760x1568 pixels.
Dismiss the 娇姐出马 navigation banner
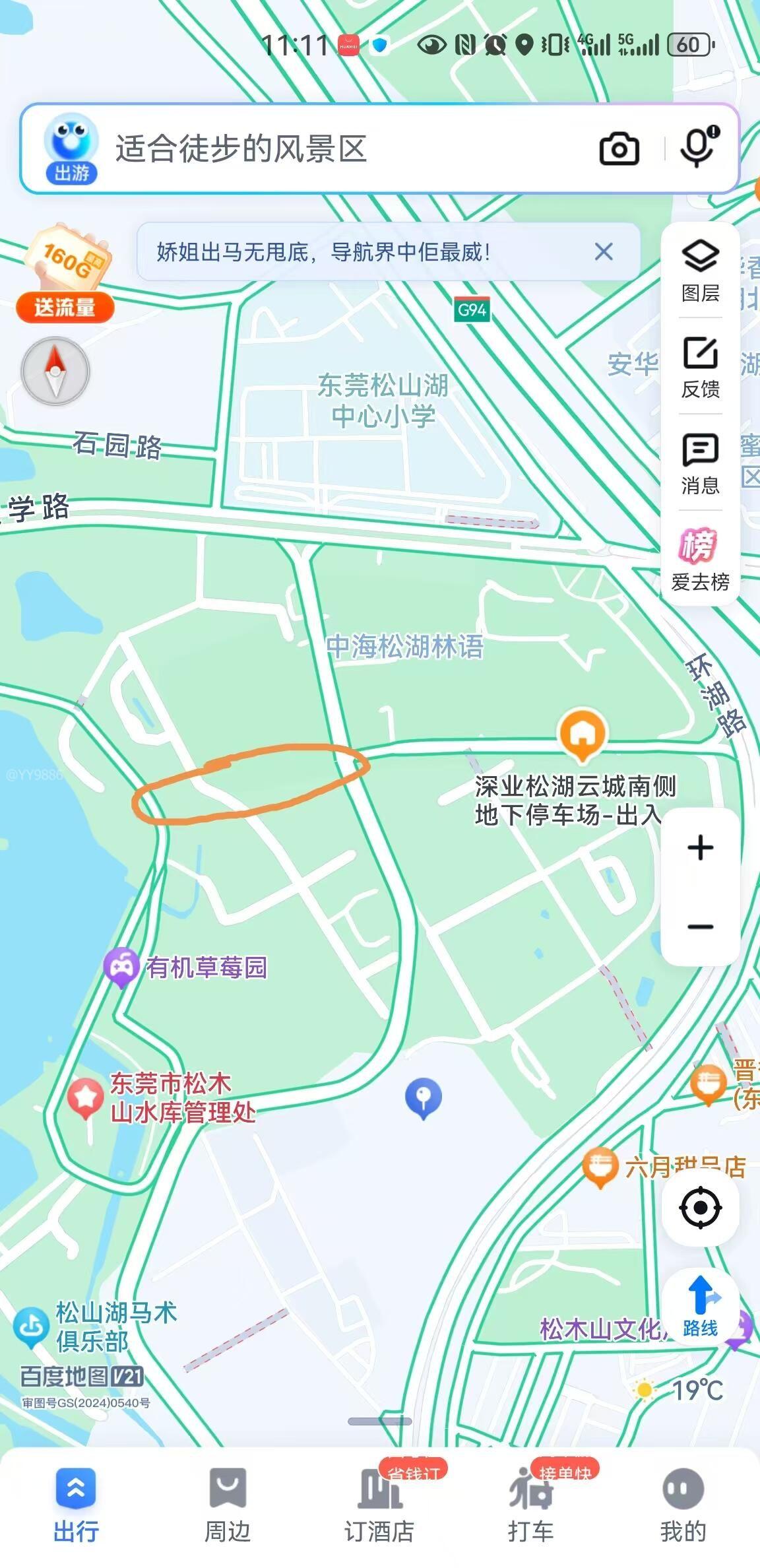[604, 251]
